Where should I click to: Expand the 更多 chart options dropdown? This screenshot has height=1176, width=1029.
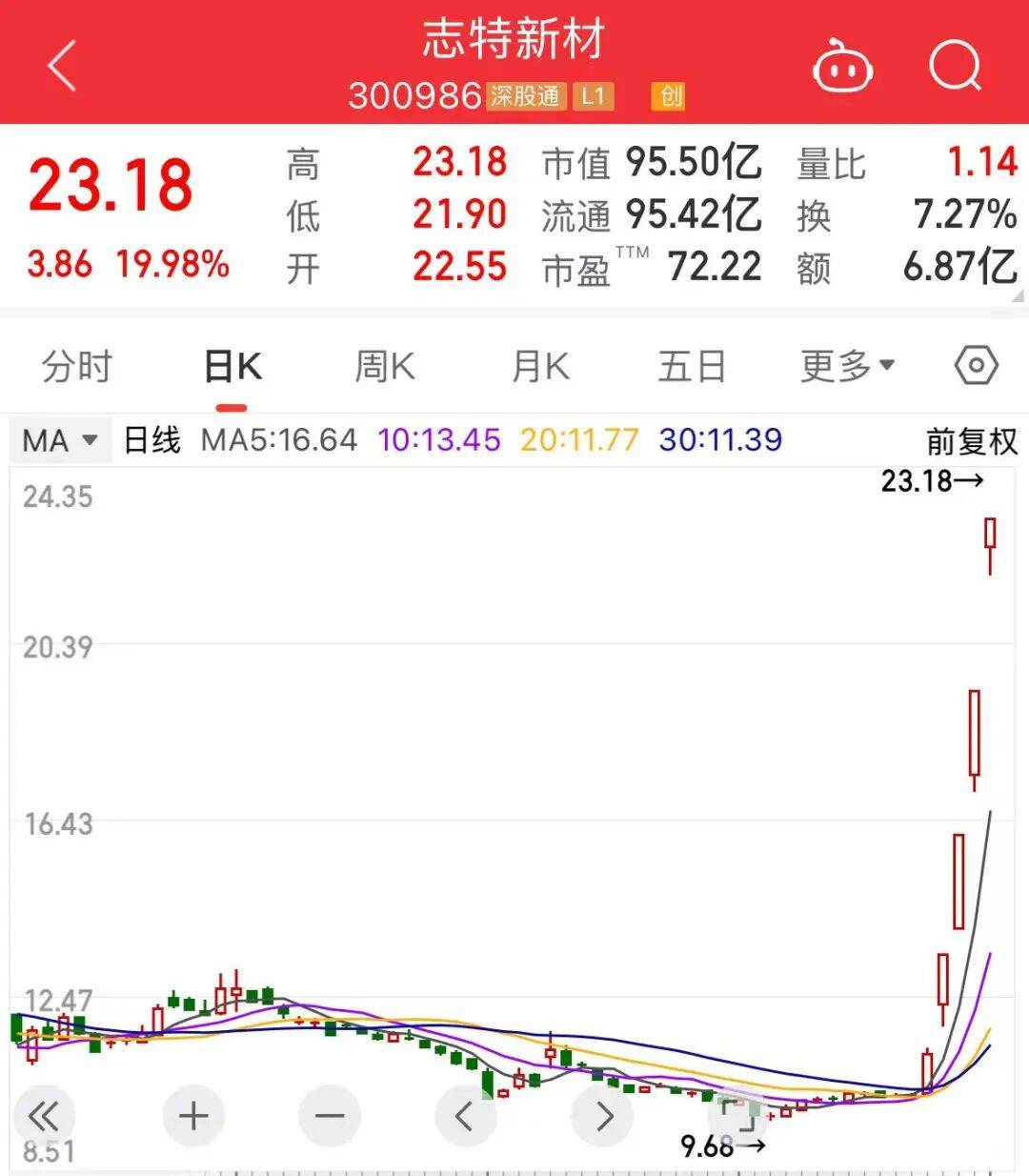click(847, 365)
